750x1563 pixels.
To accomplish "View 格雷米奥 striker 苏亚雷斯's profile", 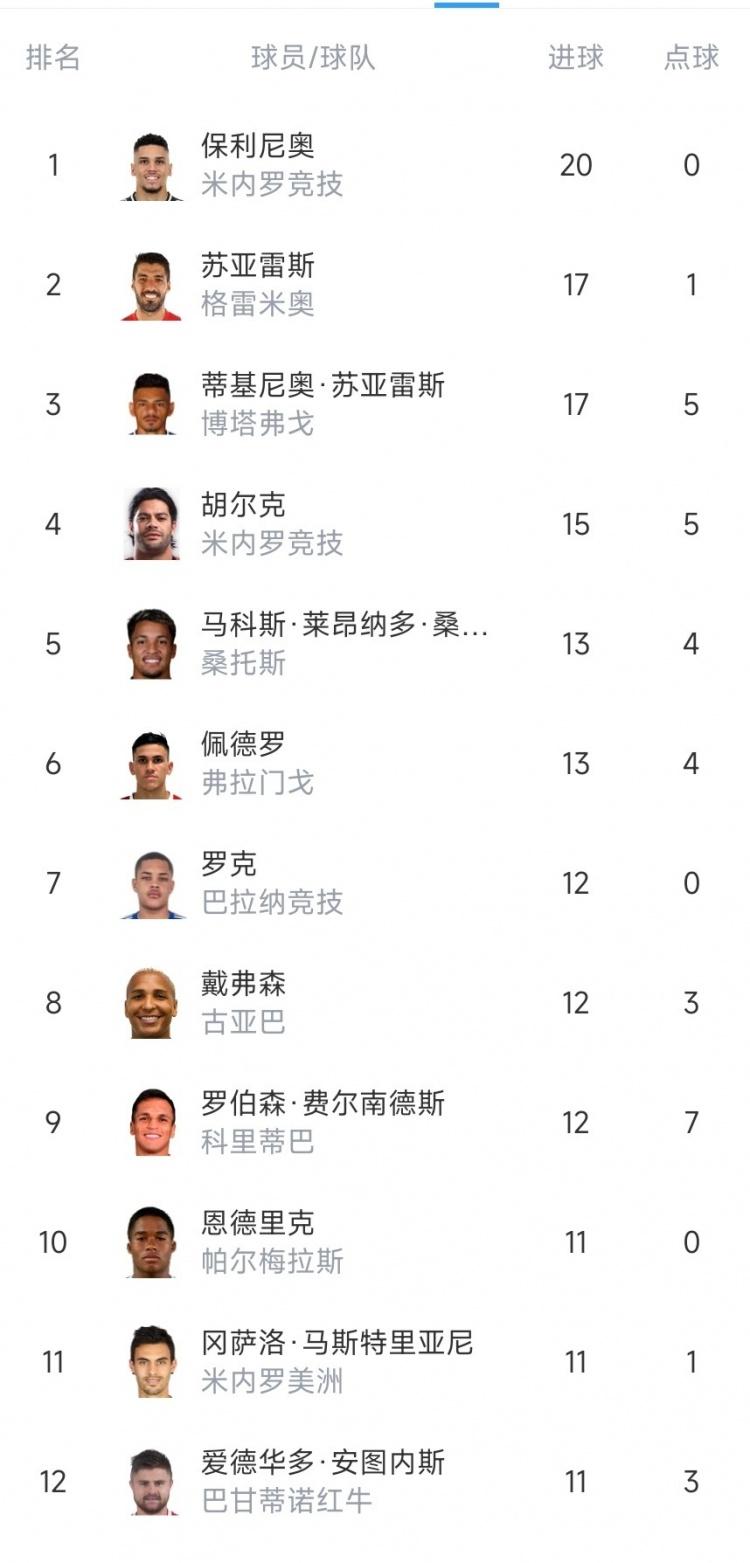I will point(258,266).
